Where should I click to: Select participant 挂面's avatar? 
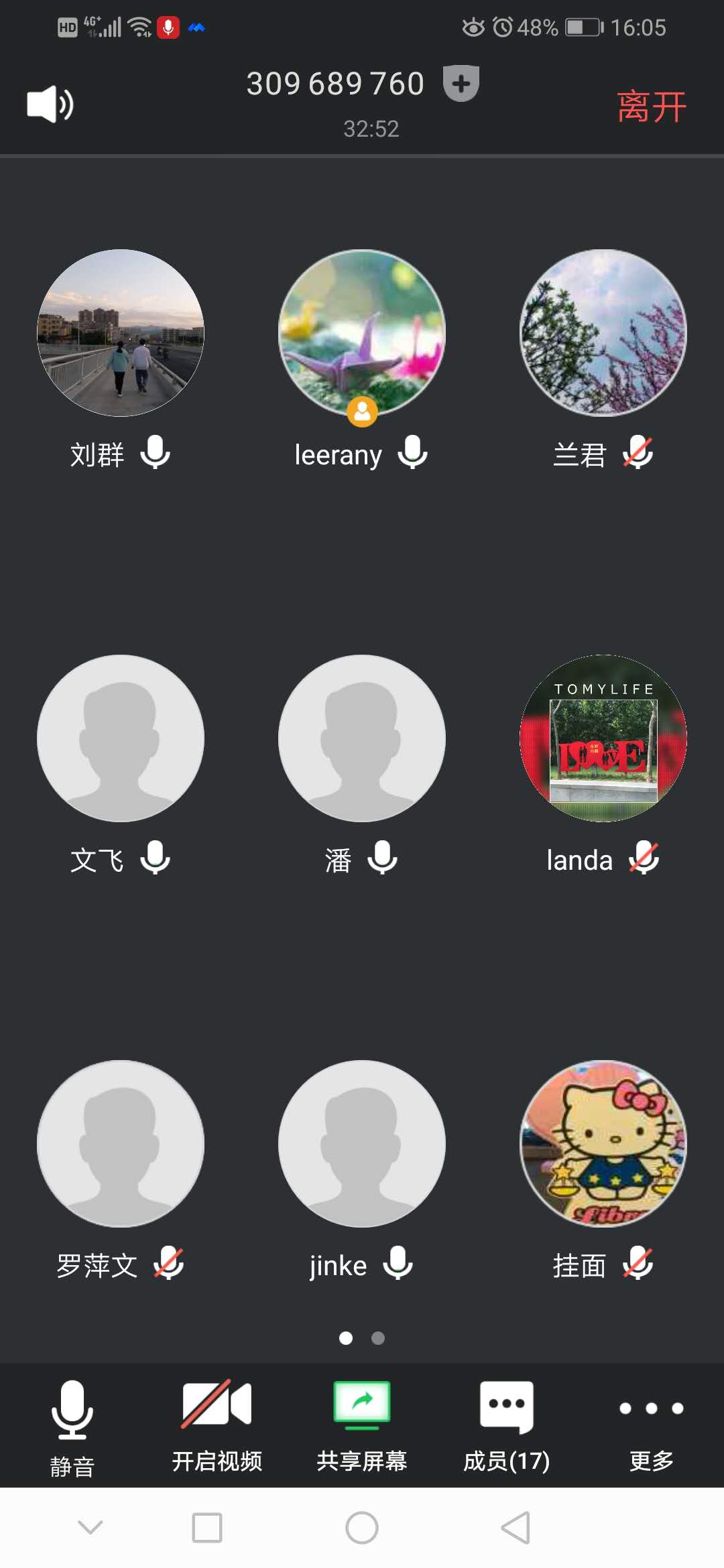click(603, 1144)
